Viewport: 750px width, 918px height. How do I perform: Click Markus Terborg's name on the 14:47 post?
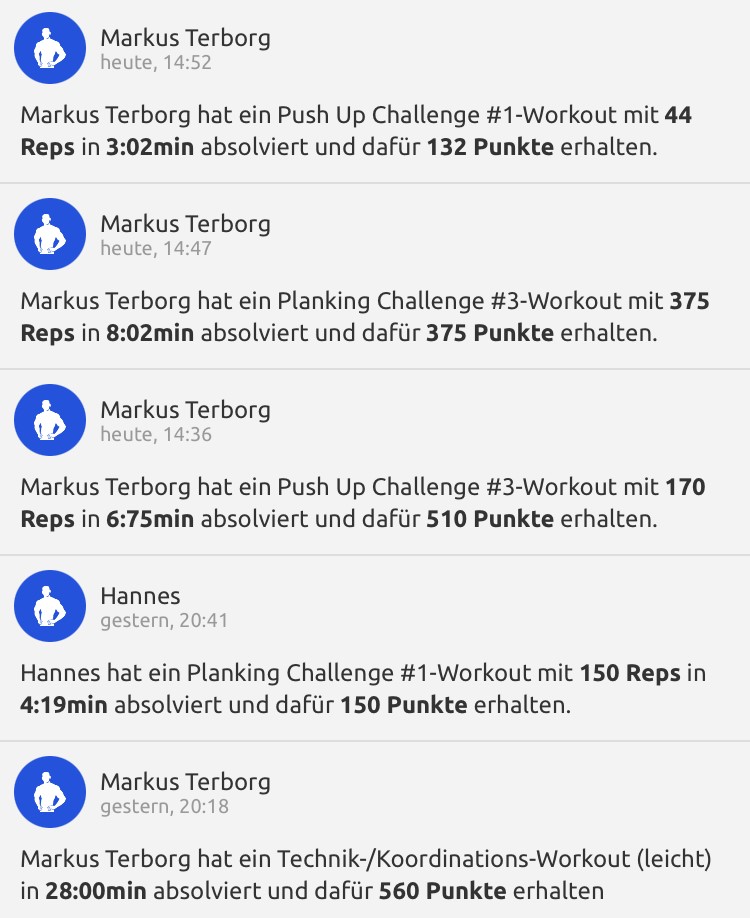click(184, 224)
